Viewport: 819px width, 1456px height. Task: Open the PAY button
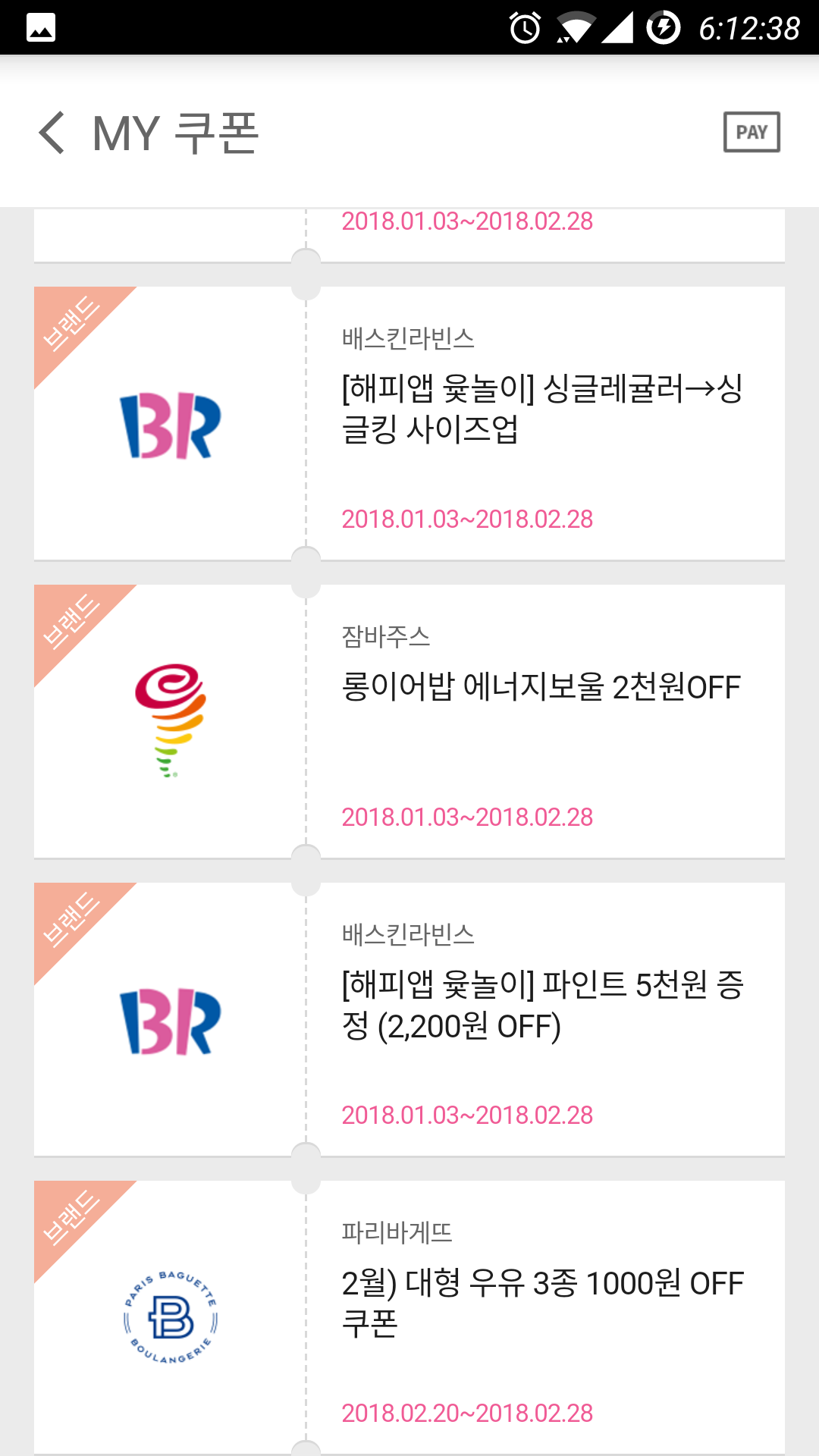click(x=751, y=133)
